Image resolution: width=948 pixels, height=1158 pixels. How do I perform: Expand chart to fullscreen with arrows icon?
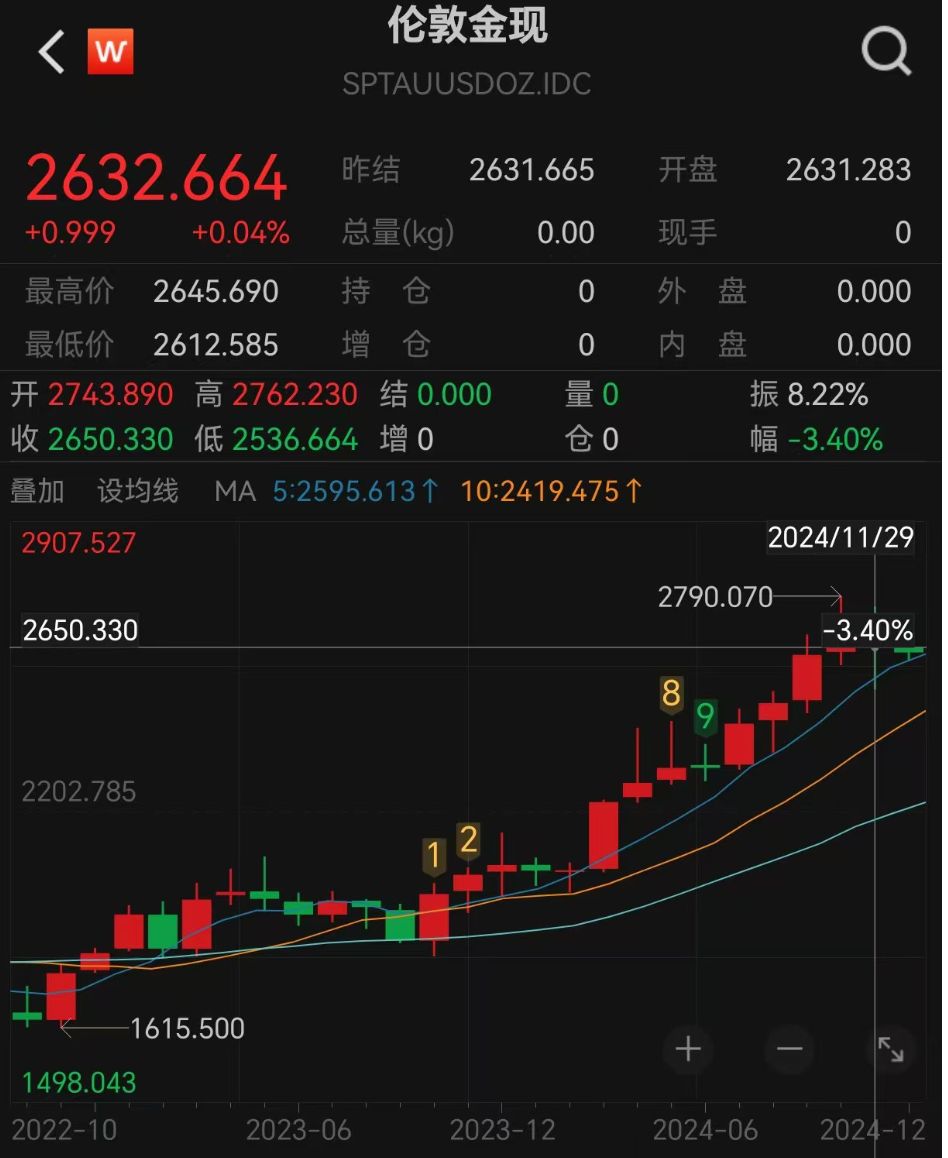[x=890, y=1049]
